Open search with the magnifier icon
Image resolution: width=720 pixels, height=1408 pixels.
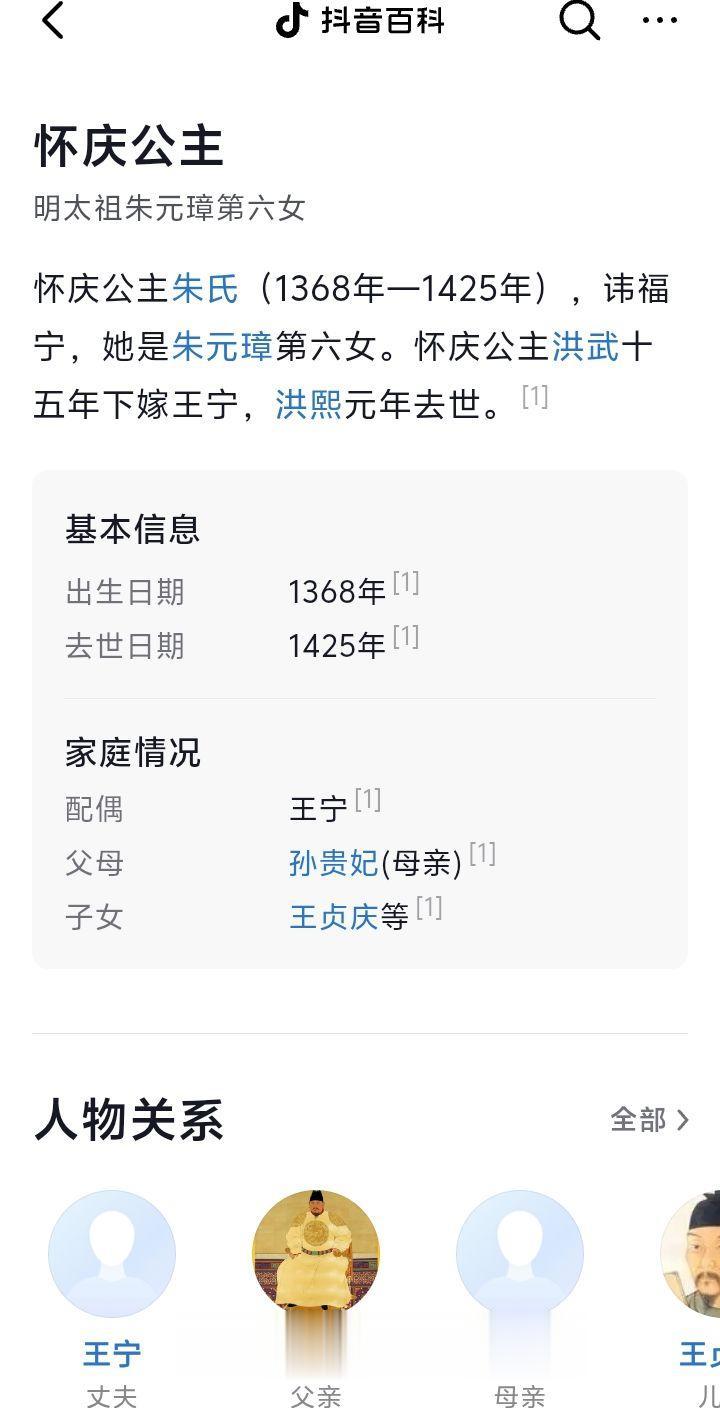pyautogui.click(x=577, y=20)
